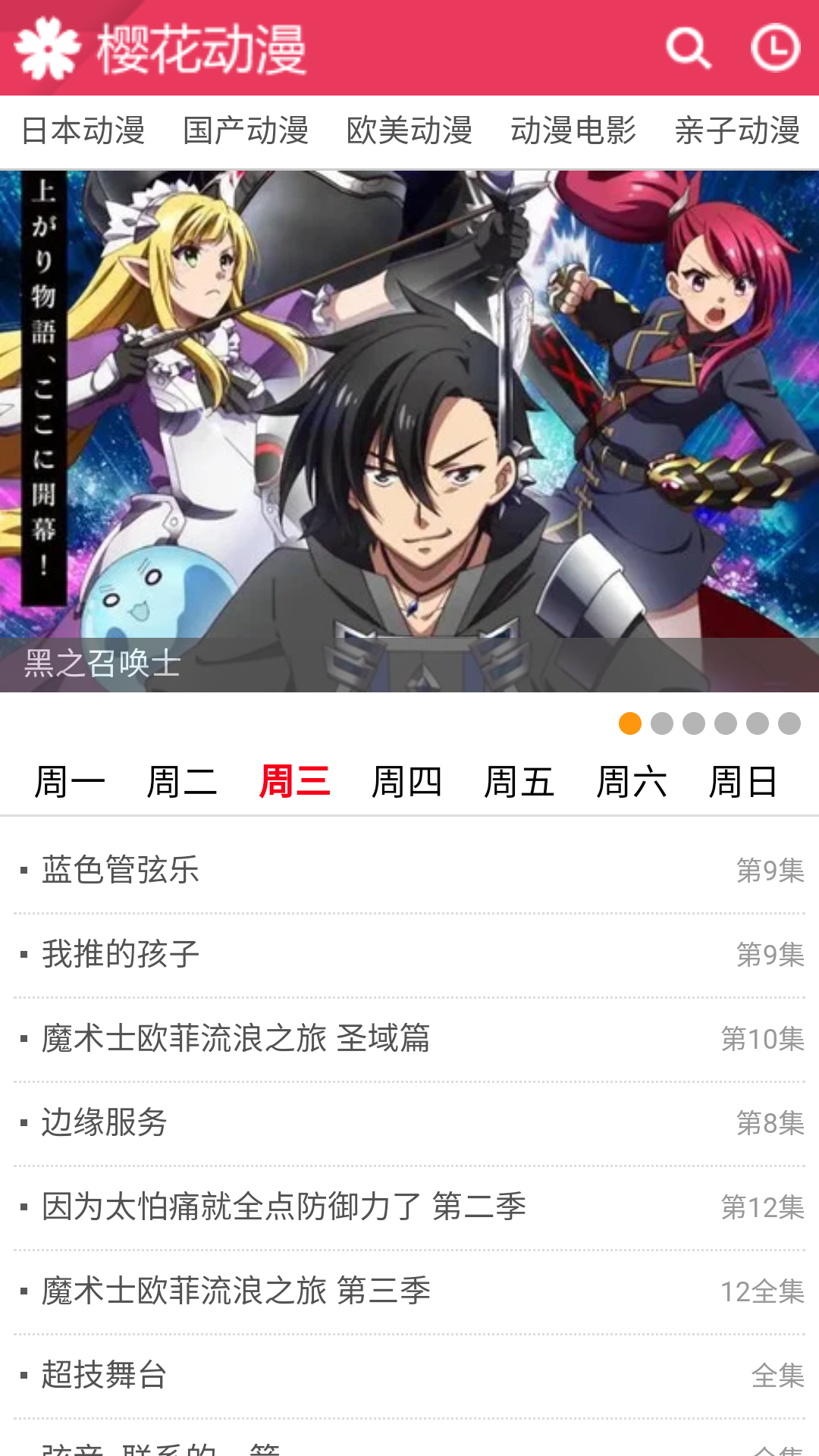Open the 黑之召唤士 banner

[x=409, y=431]
